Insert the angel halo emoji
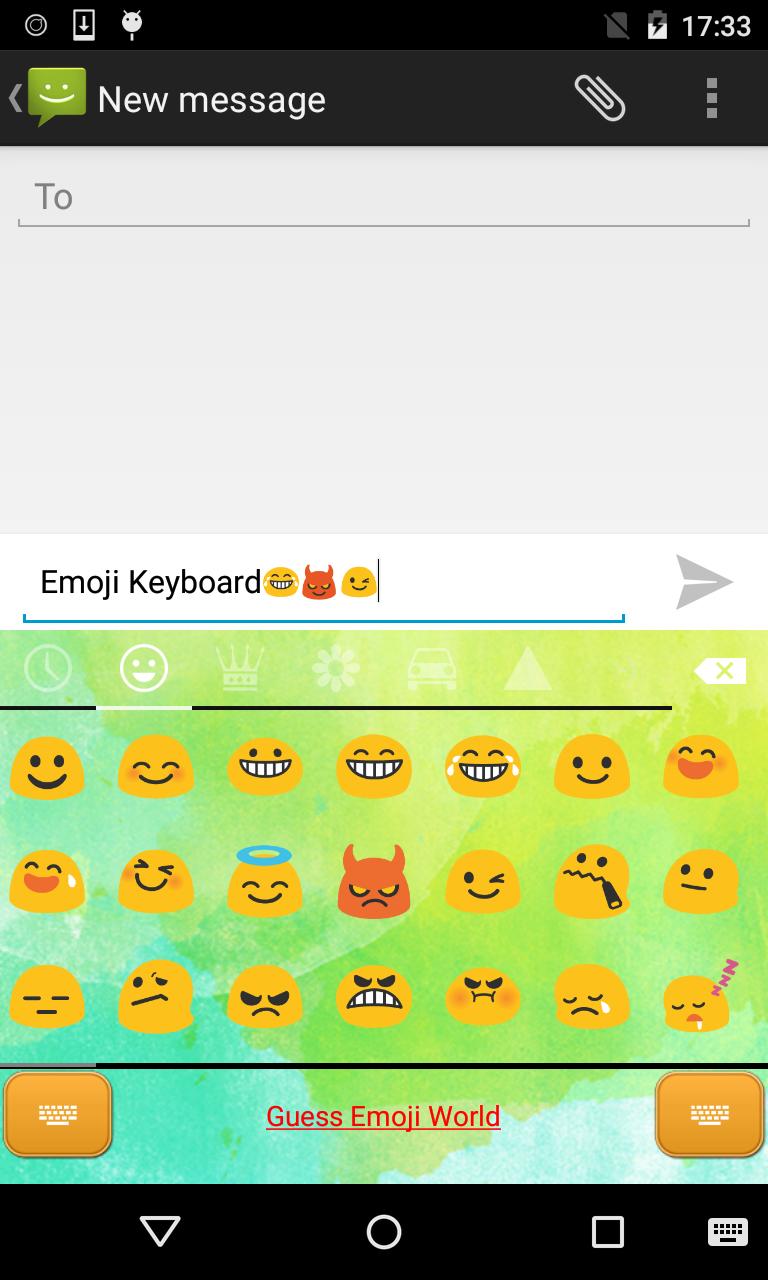The height and width of the screenshot is (1280, 768). tap(264, 880)
